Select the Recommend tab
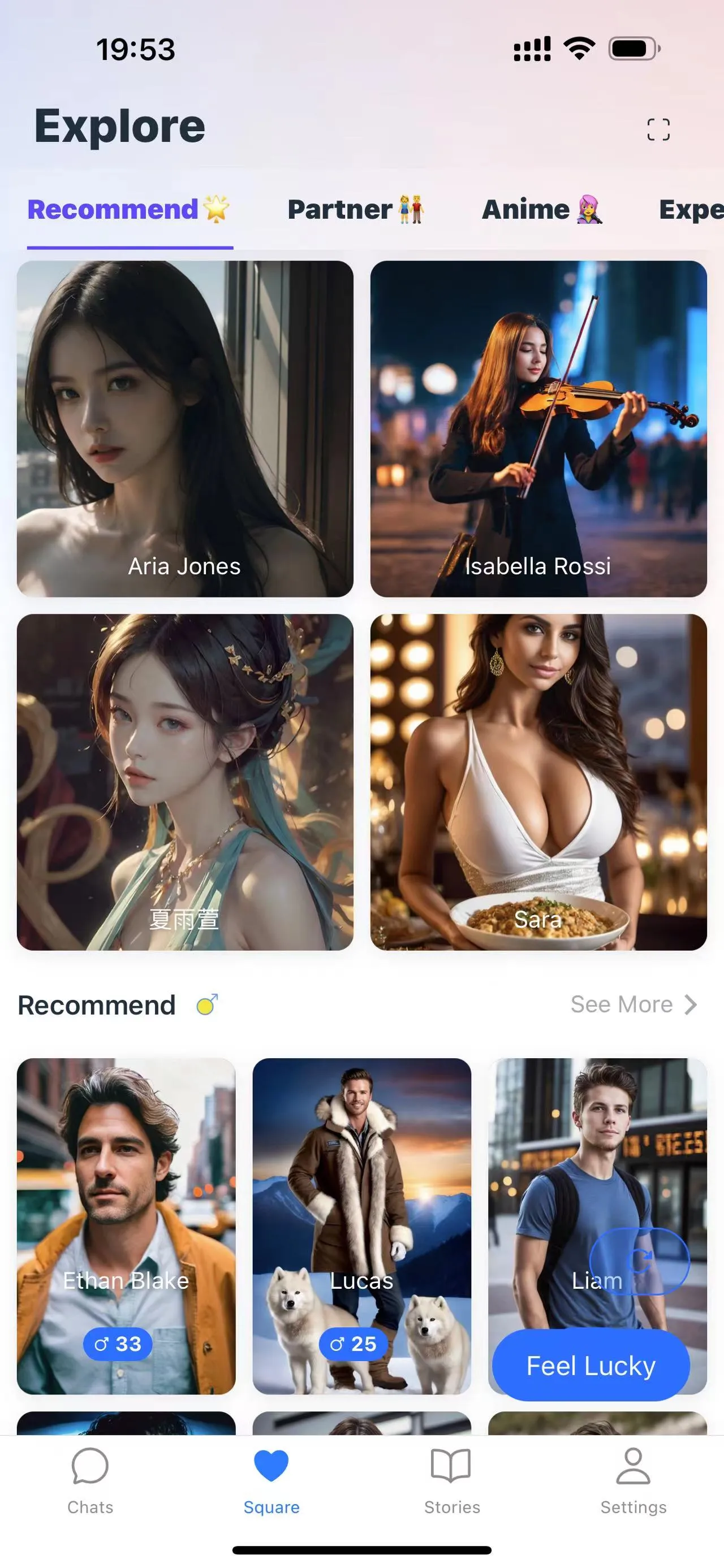 (128, 210)
